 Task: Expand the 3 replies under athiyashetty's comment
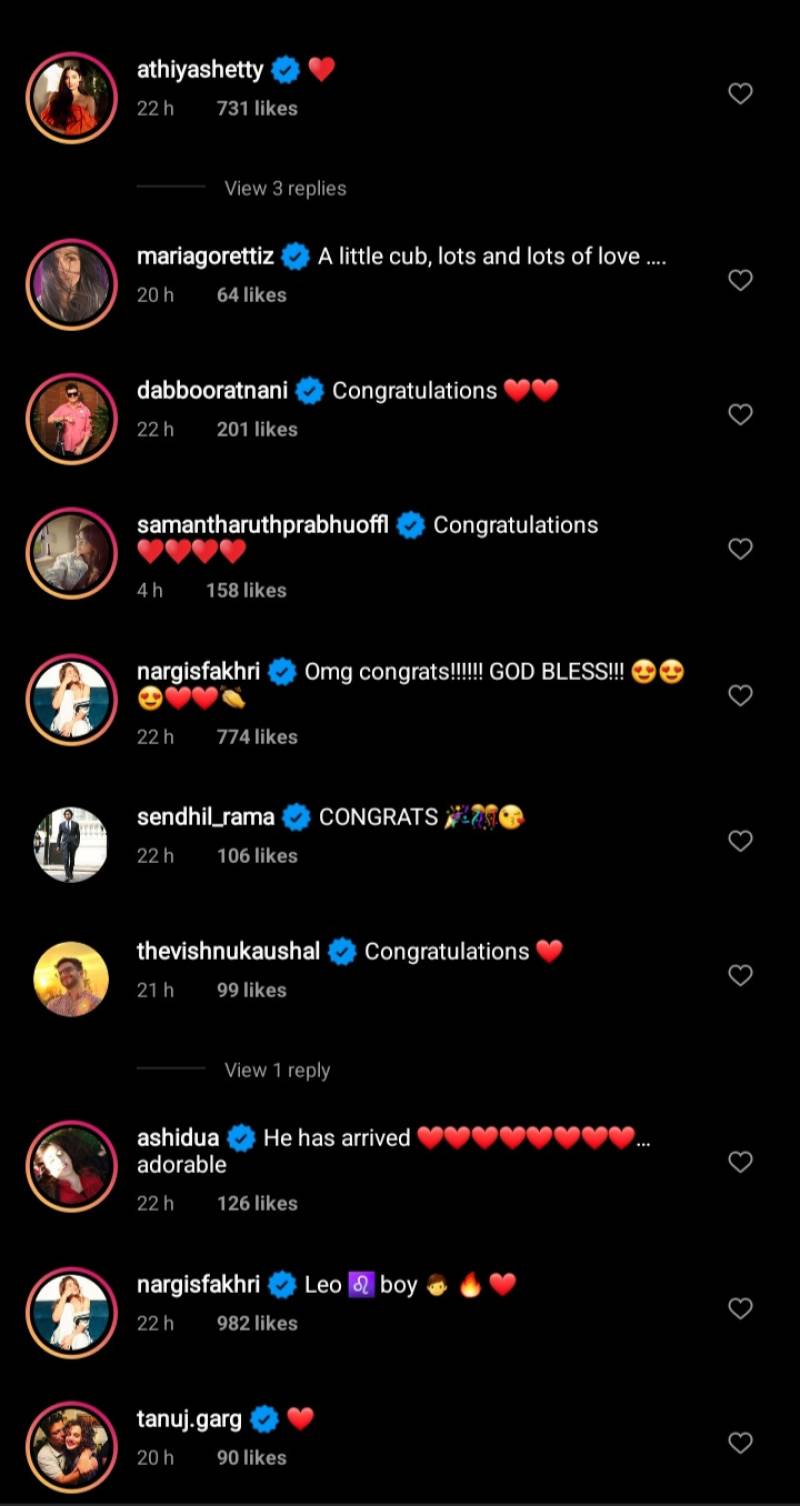click(285, 188)
